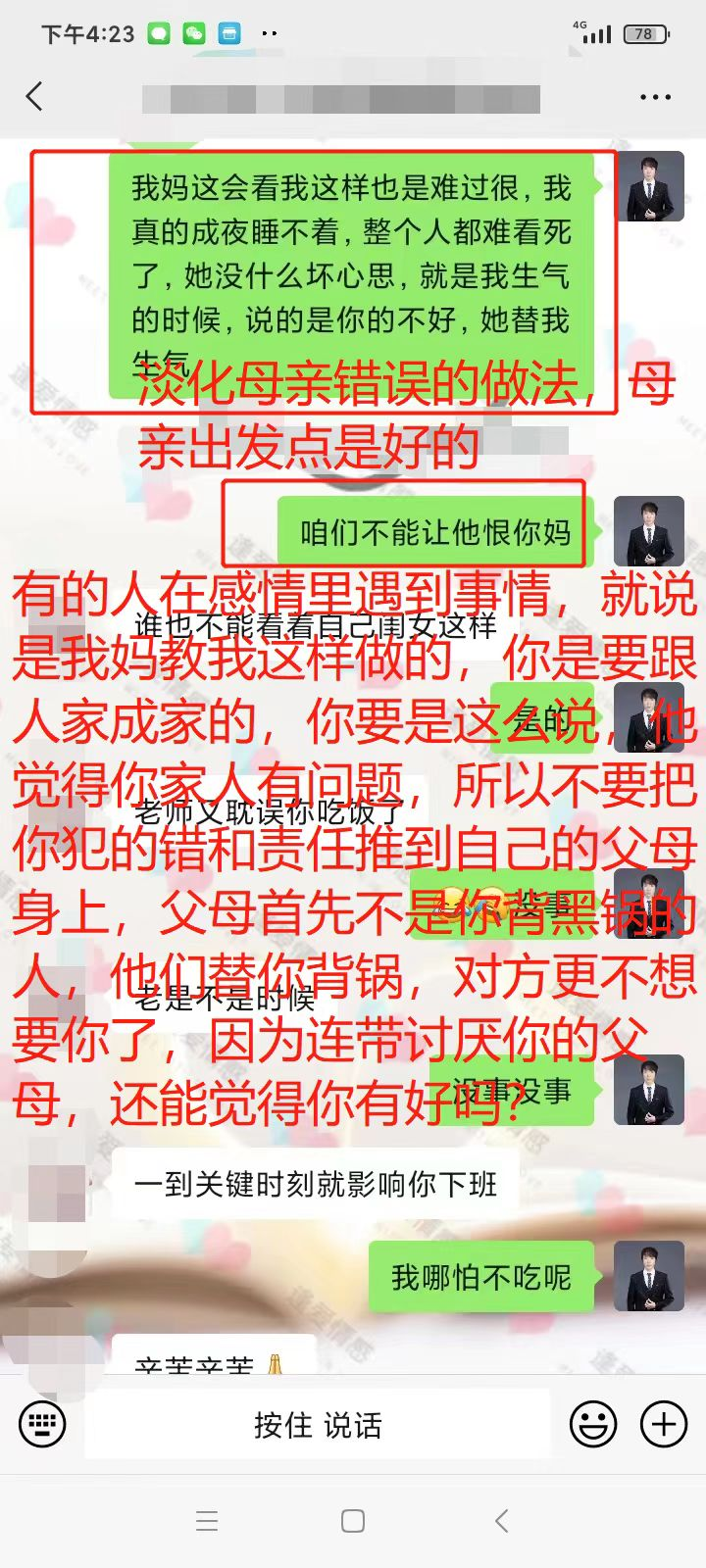Open sender avatar beside '我哪怕不吃呢'

(x=648, y=1276)
